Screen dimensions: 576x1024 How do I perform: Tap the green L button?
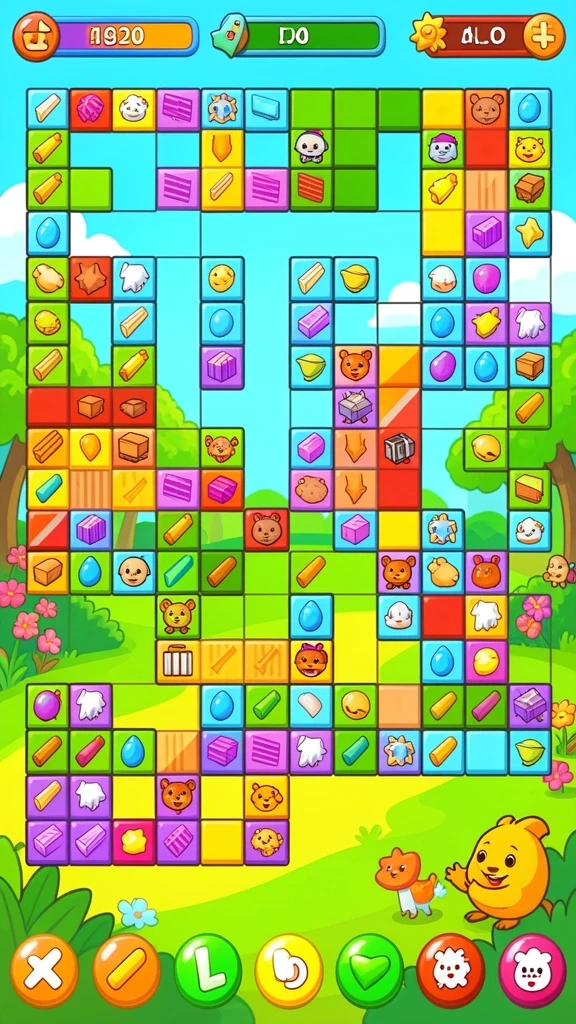point(208,968)
